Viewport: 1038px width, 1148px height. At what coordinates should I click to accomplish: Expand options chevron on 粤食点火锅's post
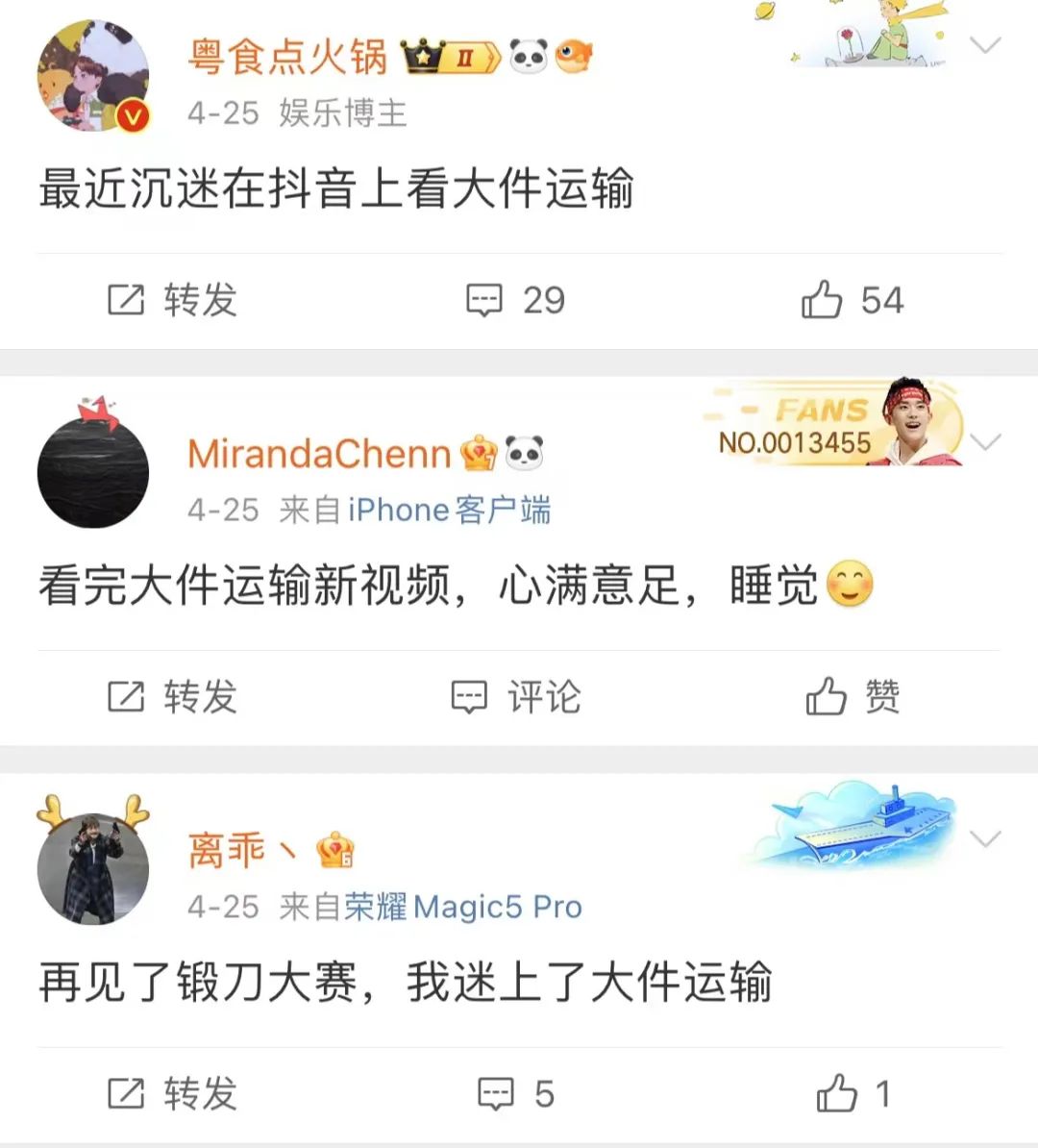point(986,45)
